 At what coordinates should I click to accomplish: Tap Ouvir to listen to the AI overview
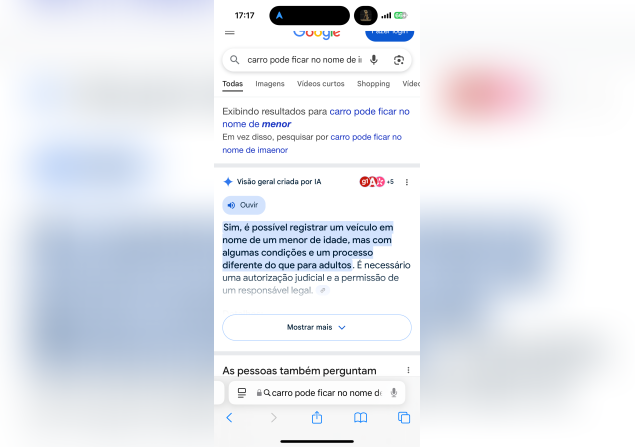(x=243, y=204)
